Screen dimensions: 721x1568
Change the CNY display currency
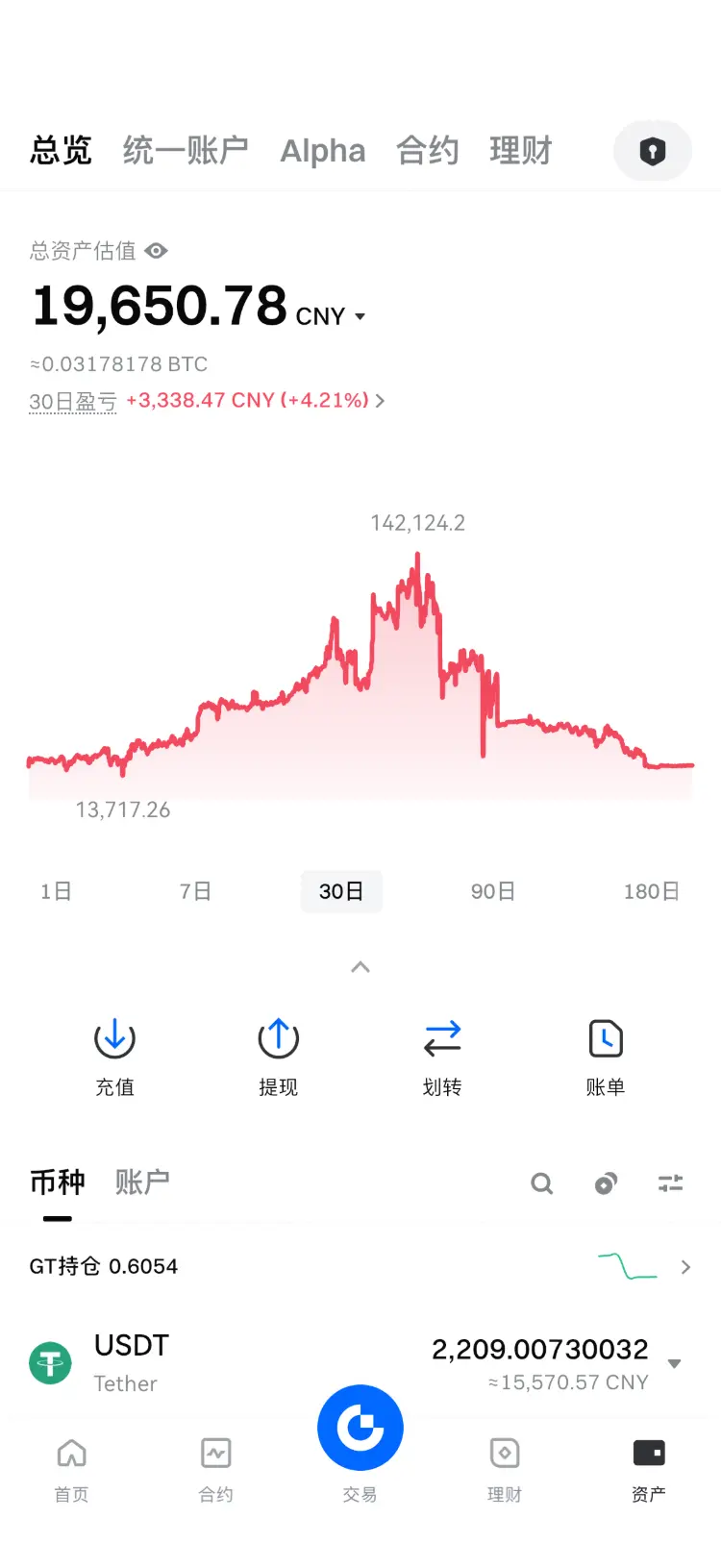(331, 316)
